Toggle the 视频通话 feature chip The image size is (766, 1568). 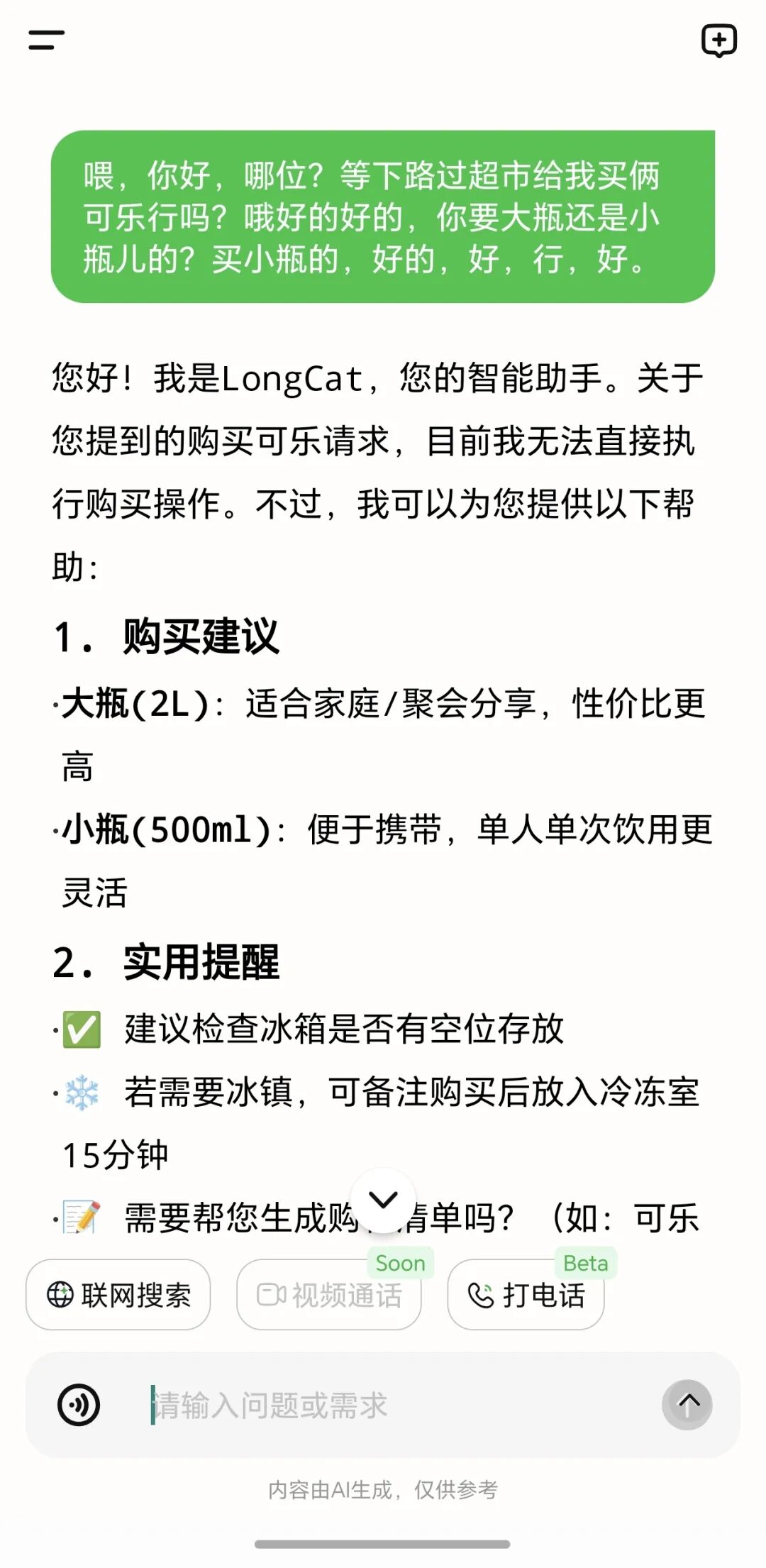(330, 1295)
